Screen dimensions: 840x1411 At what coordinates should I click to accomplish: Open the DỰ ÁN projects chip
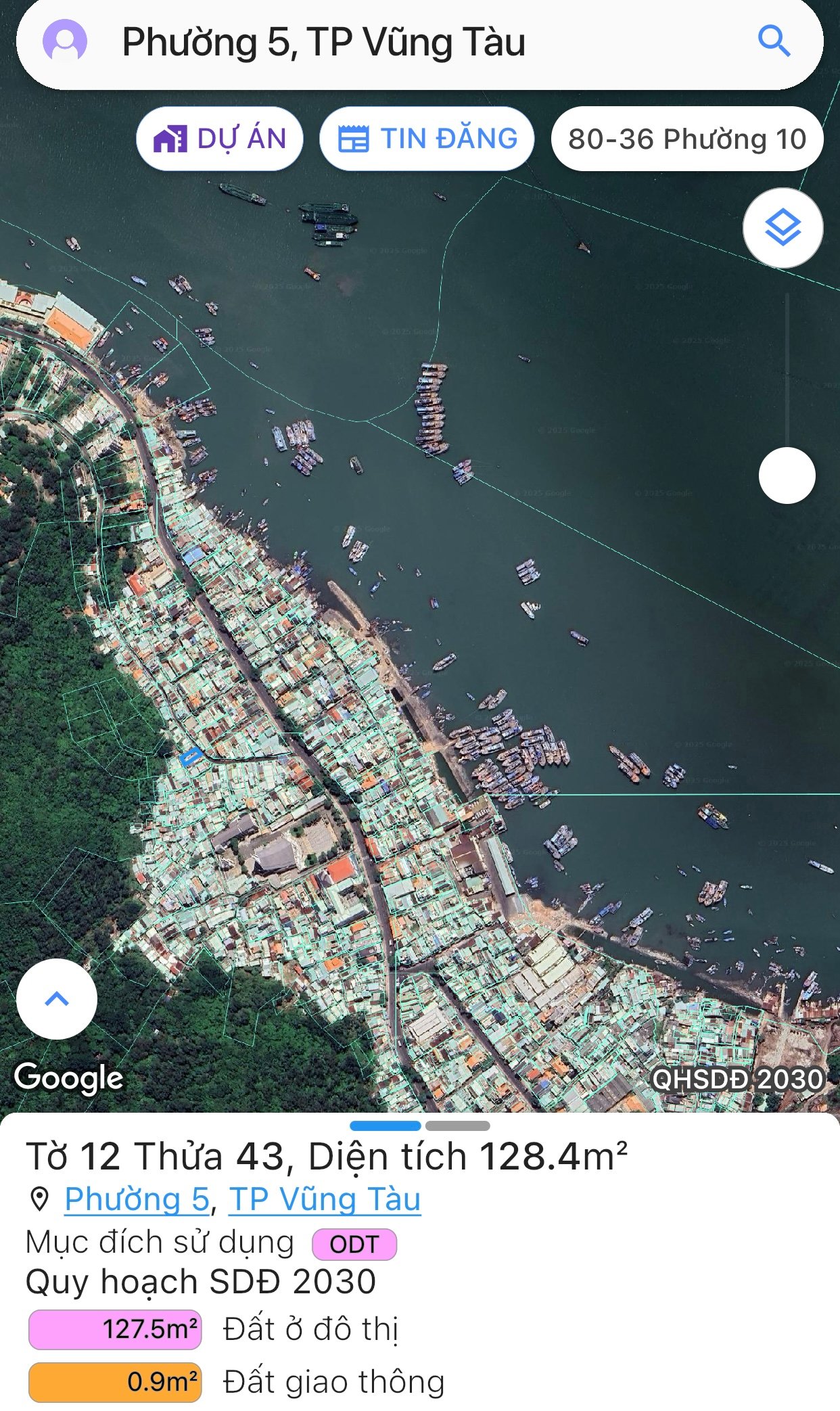(x=220, y=139)
